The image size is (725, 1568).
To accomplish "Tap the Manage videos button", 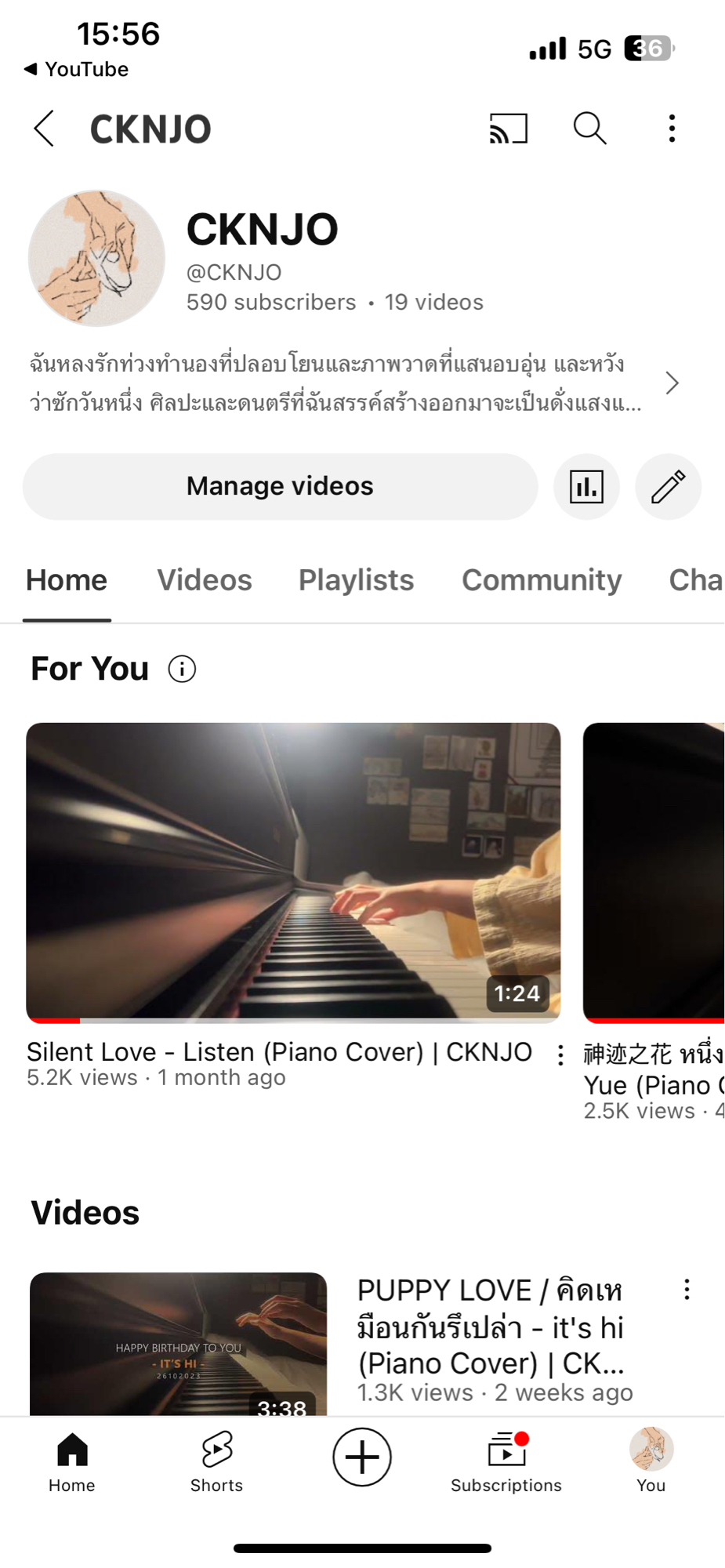I will [x=280, y=487].
